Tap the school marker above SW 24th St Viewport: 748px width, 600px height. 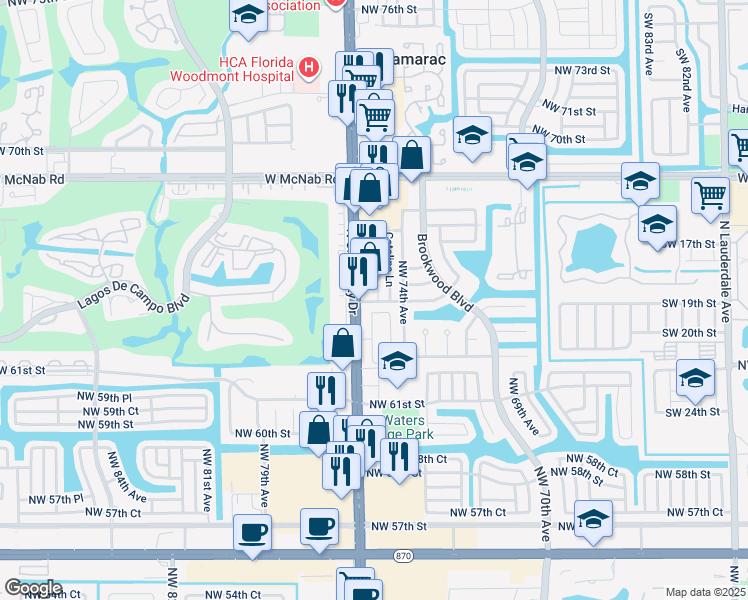[694, 378]
